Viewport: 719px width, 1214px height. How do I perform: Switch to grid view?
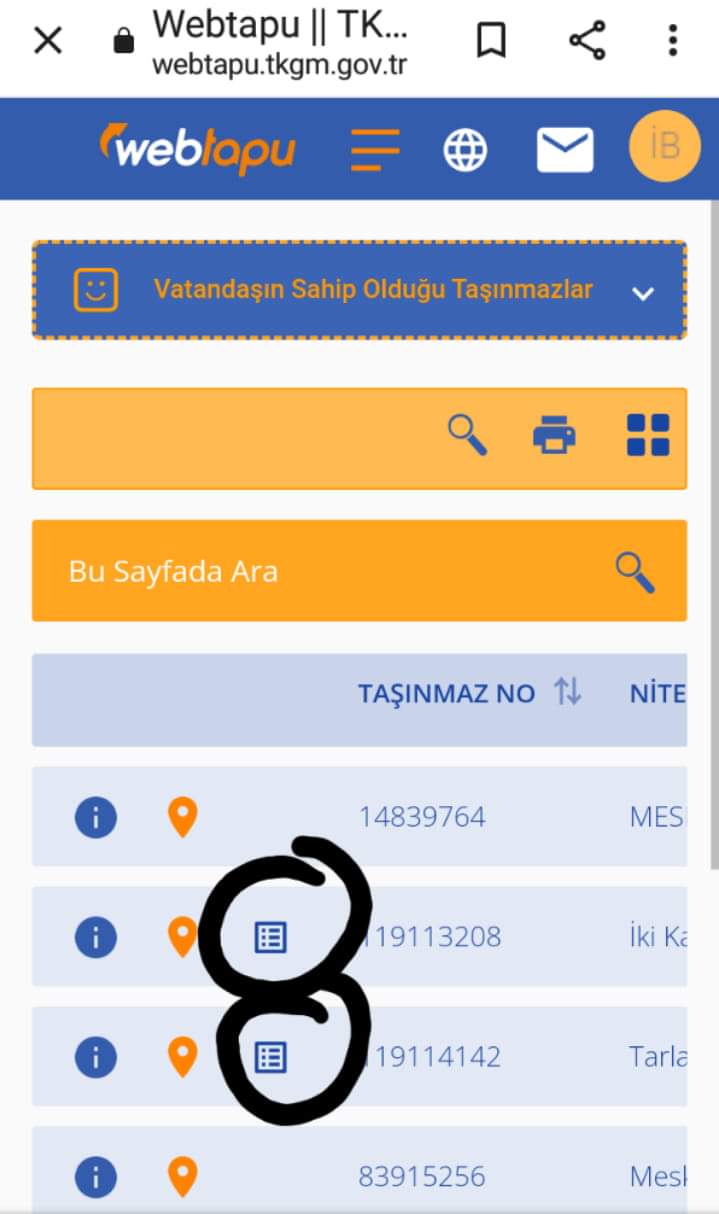click(648, 436)
